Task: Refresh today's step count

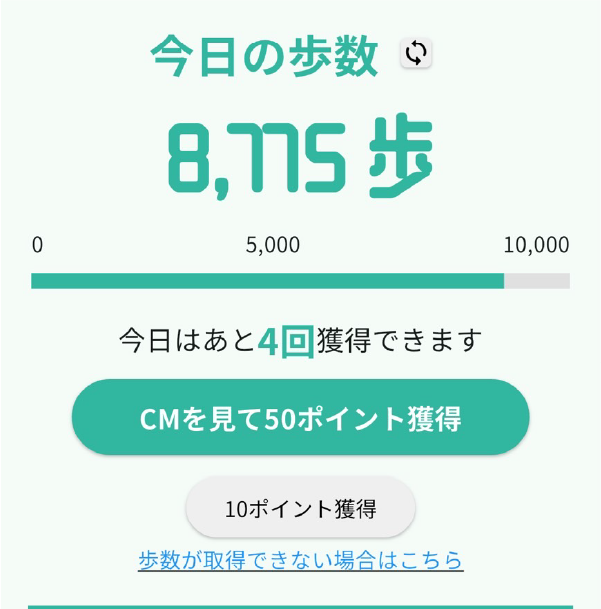Action: (x=416, y=53)
